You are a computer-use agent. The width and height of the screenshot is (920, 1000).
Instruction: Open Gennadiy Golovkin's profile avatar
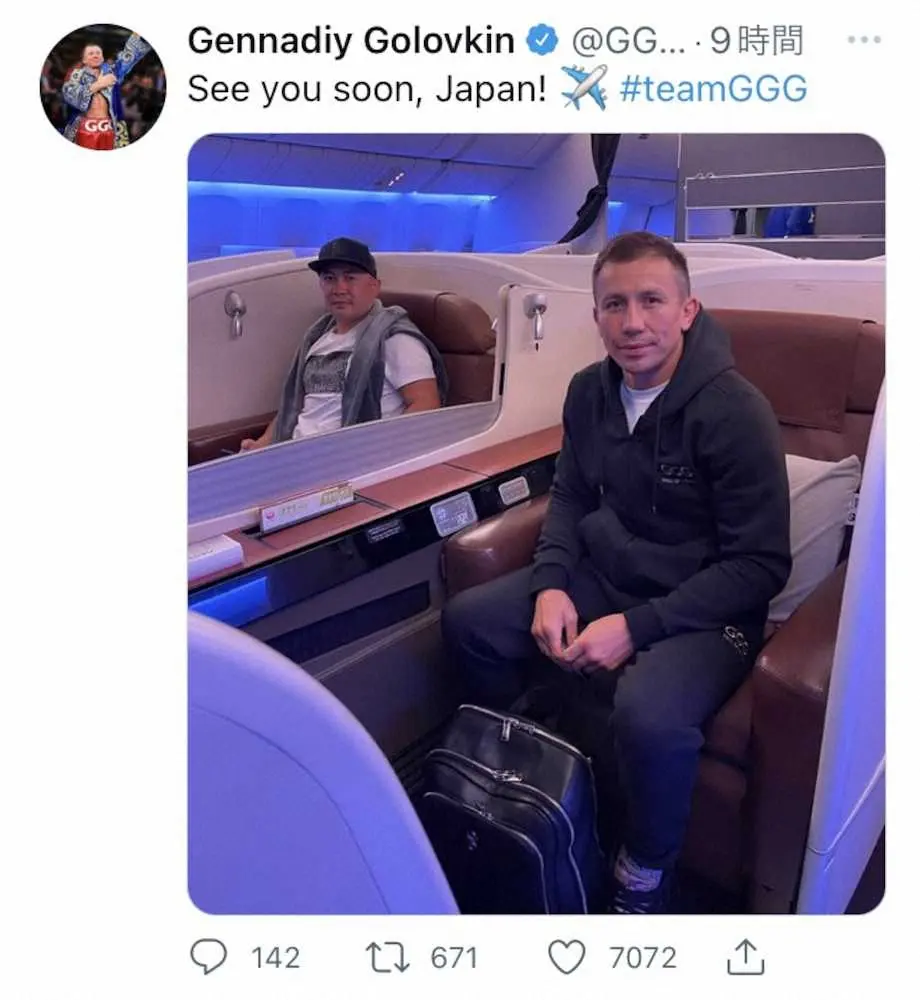pos(101,86)
